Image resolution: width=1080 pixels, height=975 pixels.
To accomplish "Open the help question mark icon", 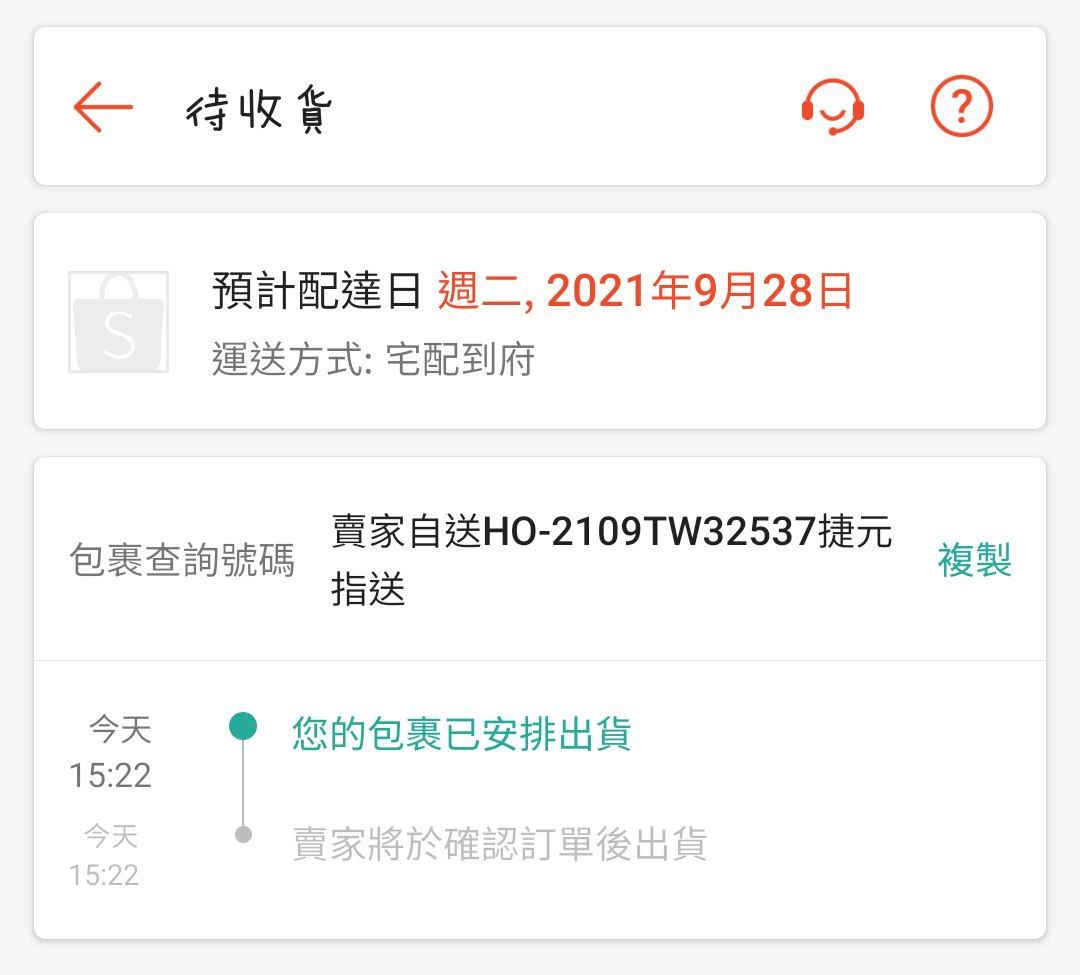I will tap(961, 106).
